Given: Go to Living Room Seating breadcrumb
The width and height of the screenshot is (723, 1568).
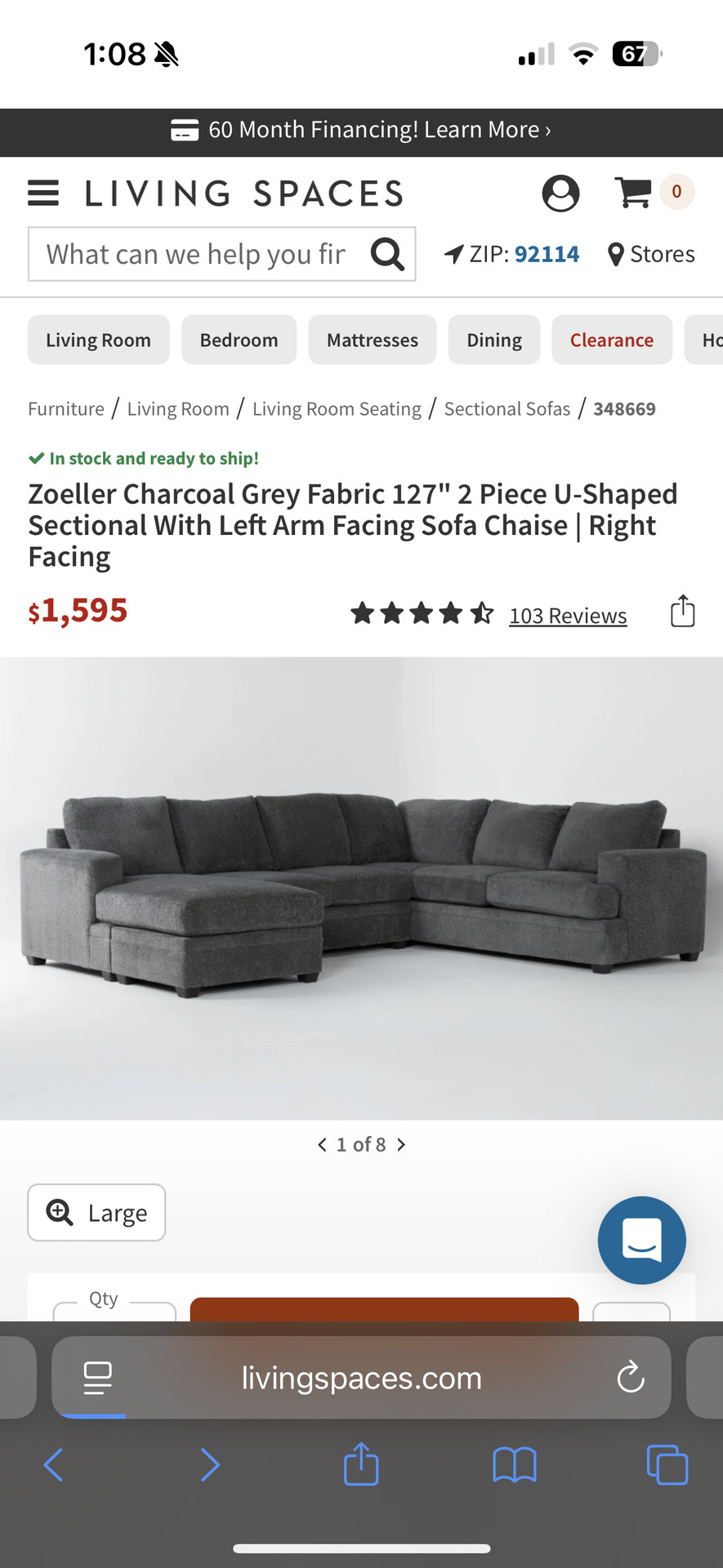Looking at the screenshot, I should (x=337, y=408).
